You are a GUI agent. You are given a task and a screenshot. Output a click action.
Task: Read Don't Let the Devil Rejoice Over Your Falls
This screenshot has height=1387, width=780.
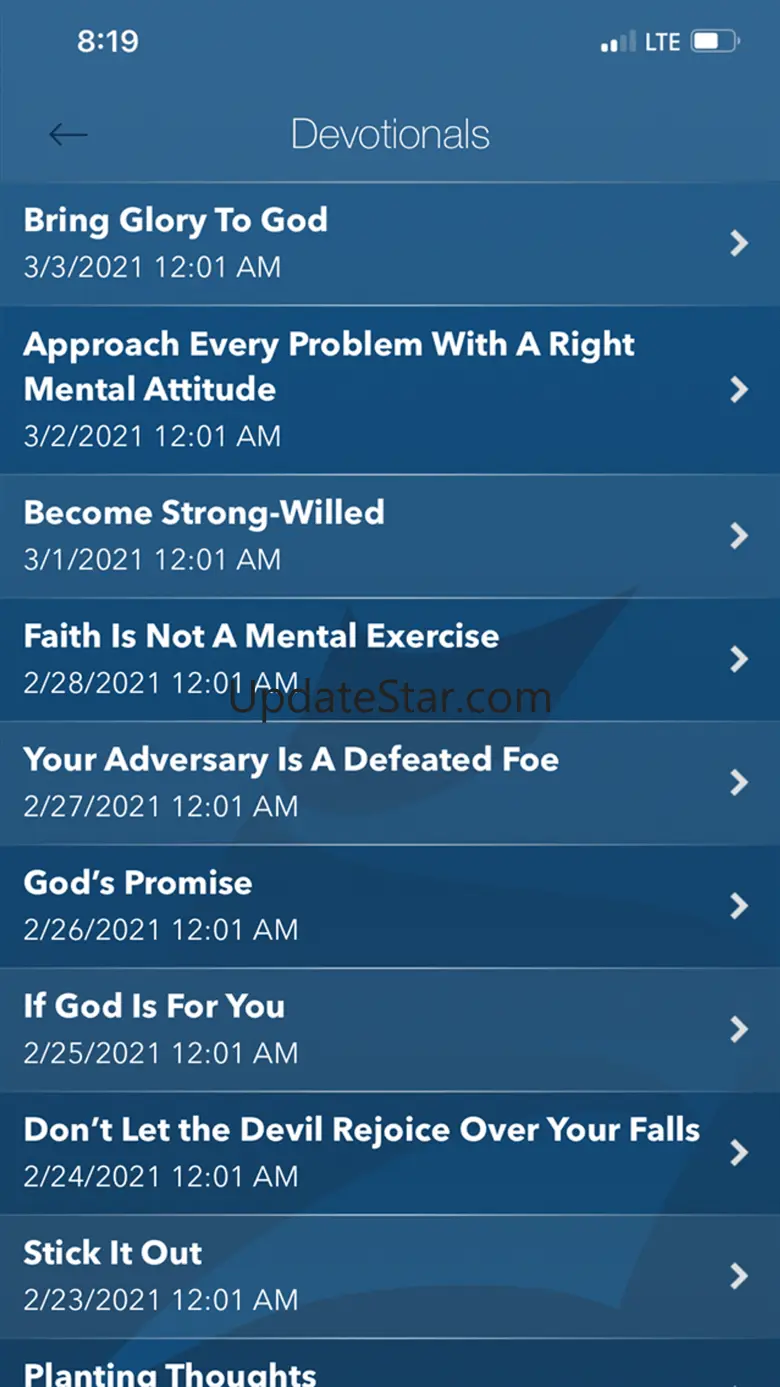coord(388,1152)
